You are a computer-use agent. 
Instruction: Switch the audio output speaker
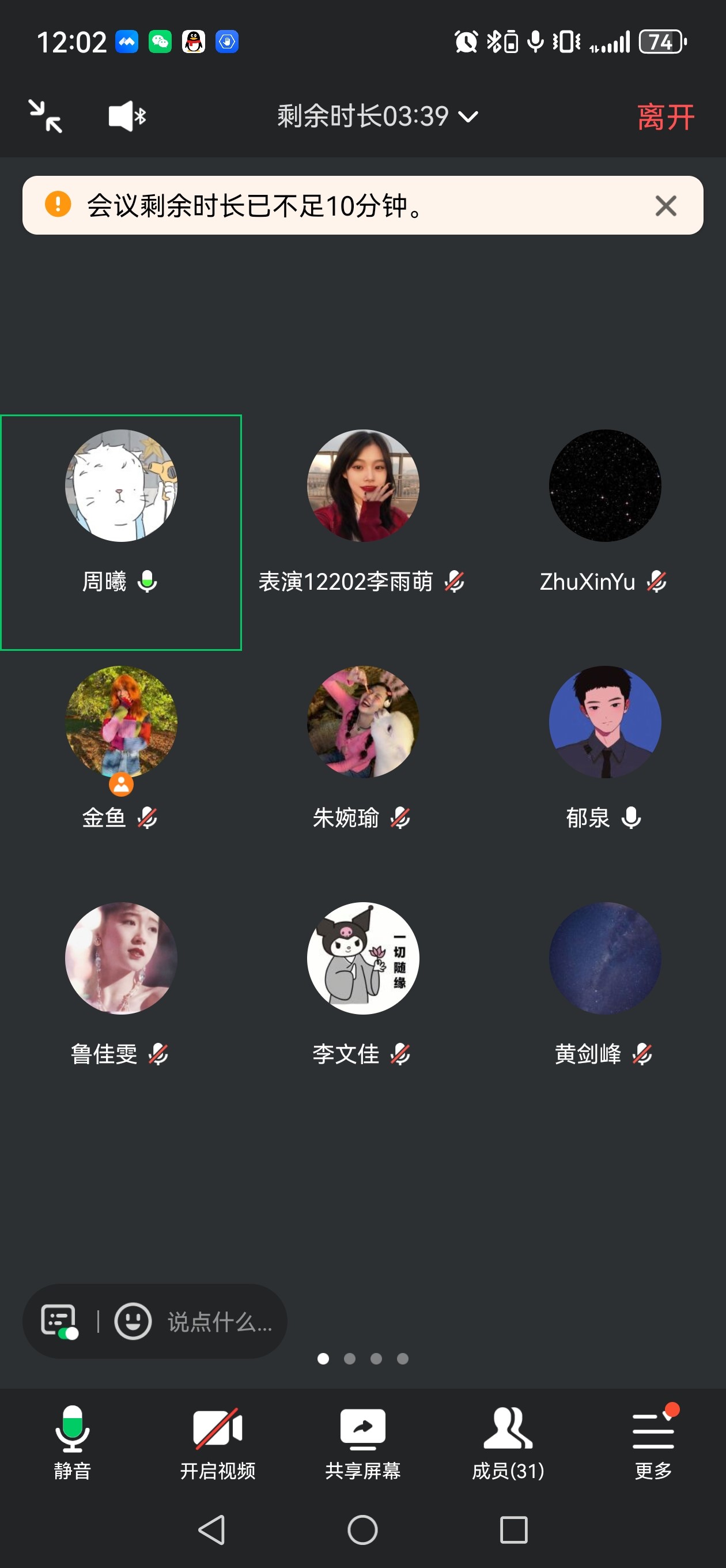(127, 116)
